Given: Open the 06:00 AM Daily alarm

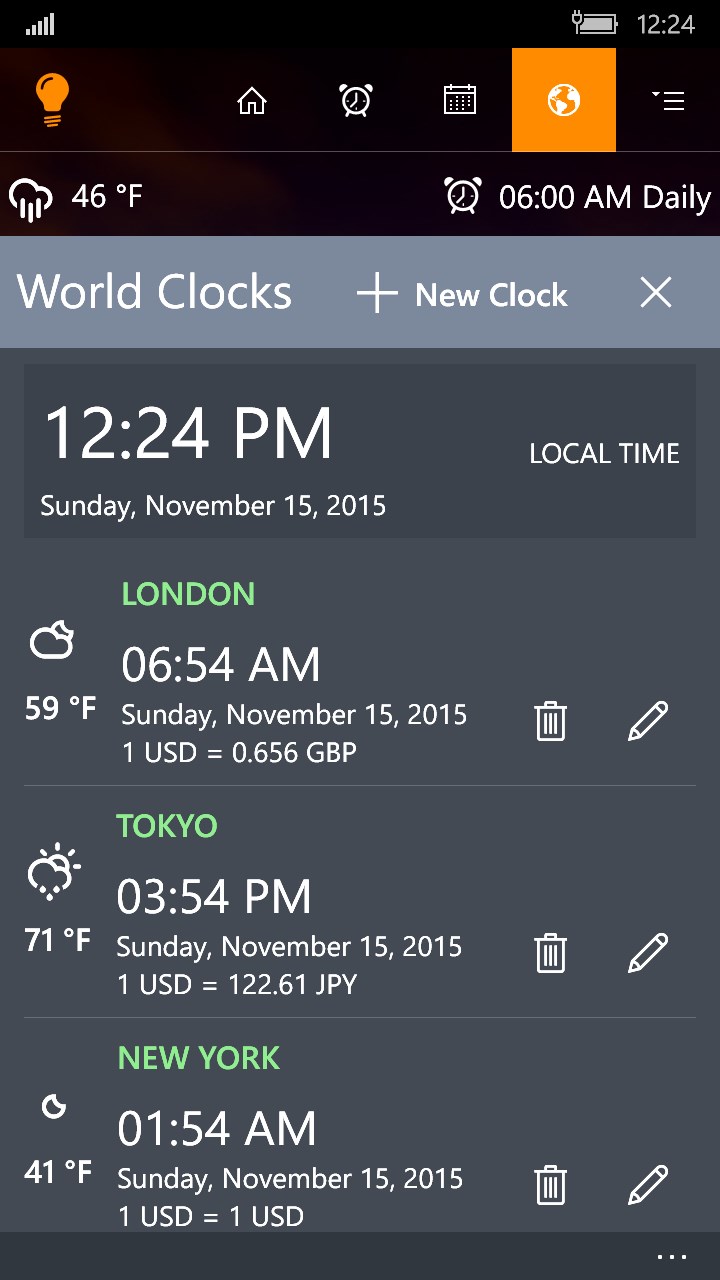Looking at the screenshot, I should 578,197.
